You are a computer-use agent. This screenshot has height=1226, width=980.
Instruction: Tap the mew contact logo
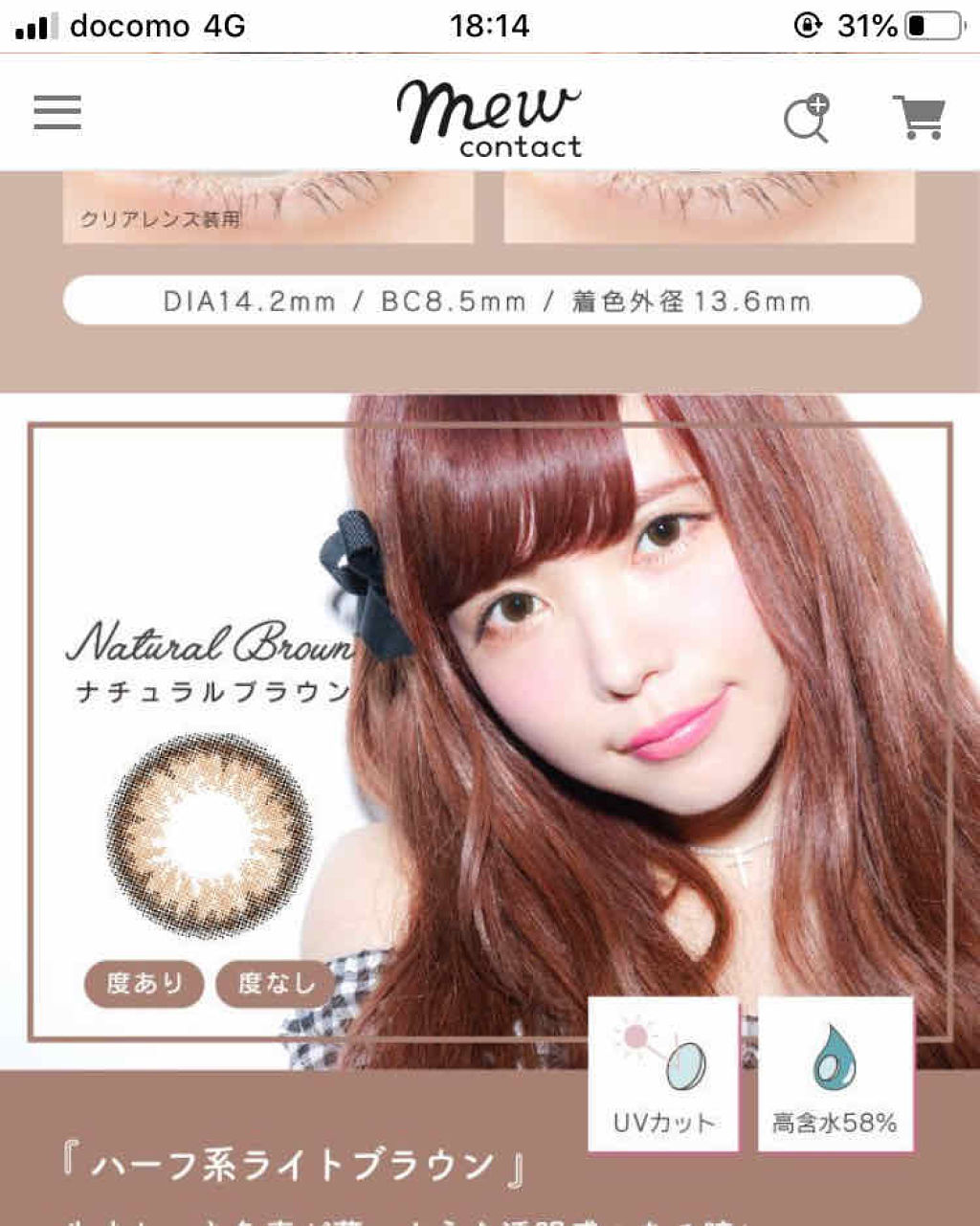coord(490,116)
